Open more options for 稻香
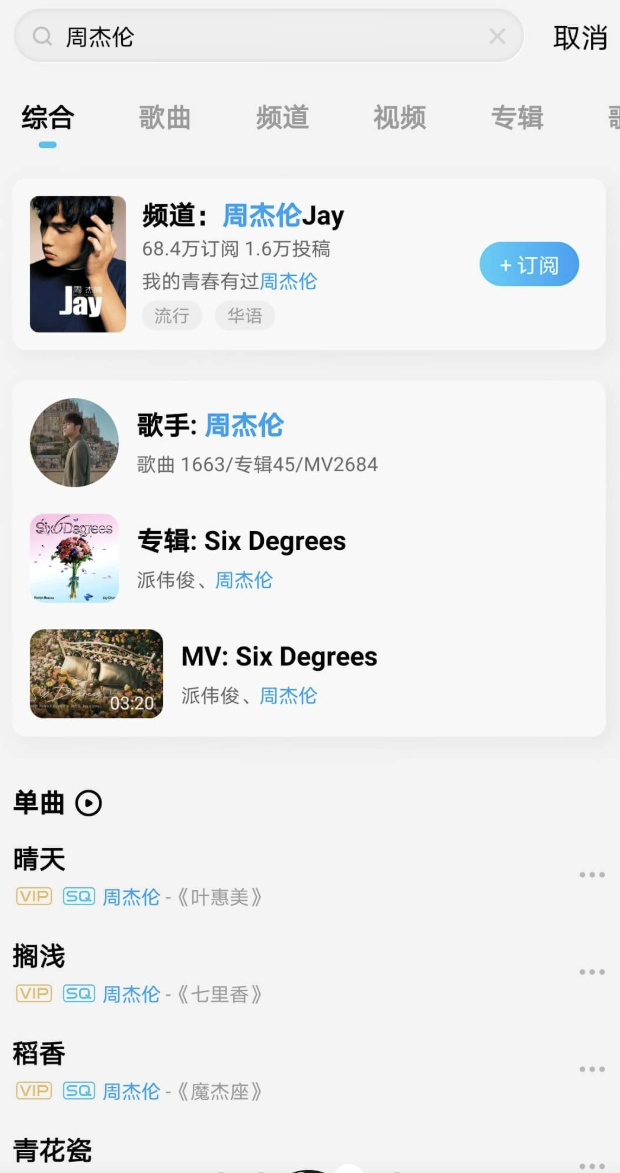 592,1069
